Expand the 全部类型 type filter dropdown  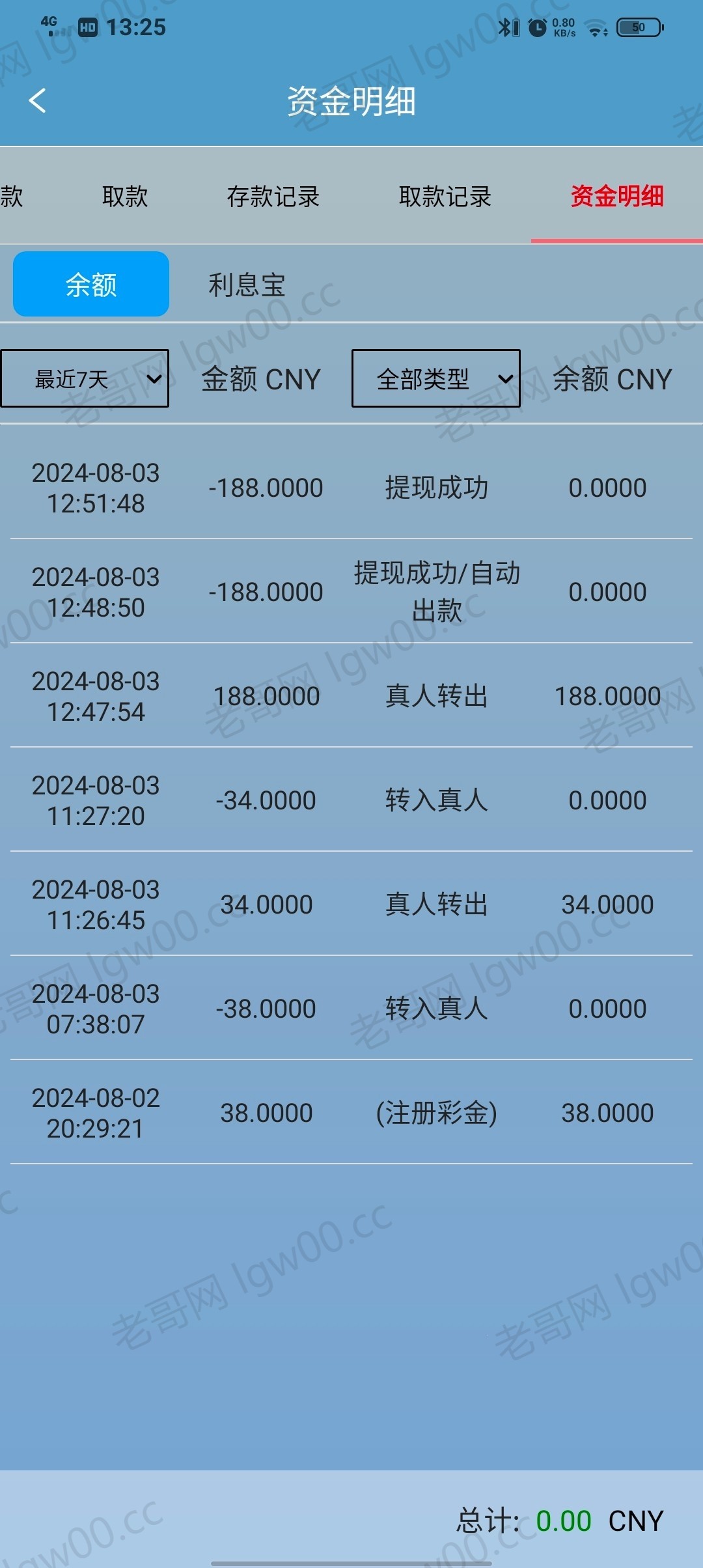(436, 378)
